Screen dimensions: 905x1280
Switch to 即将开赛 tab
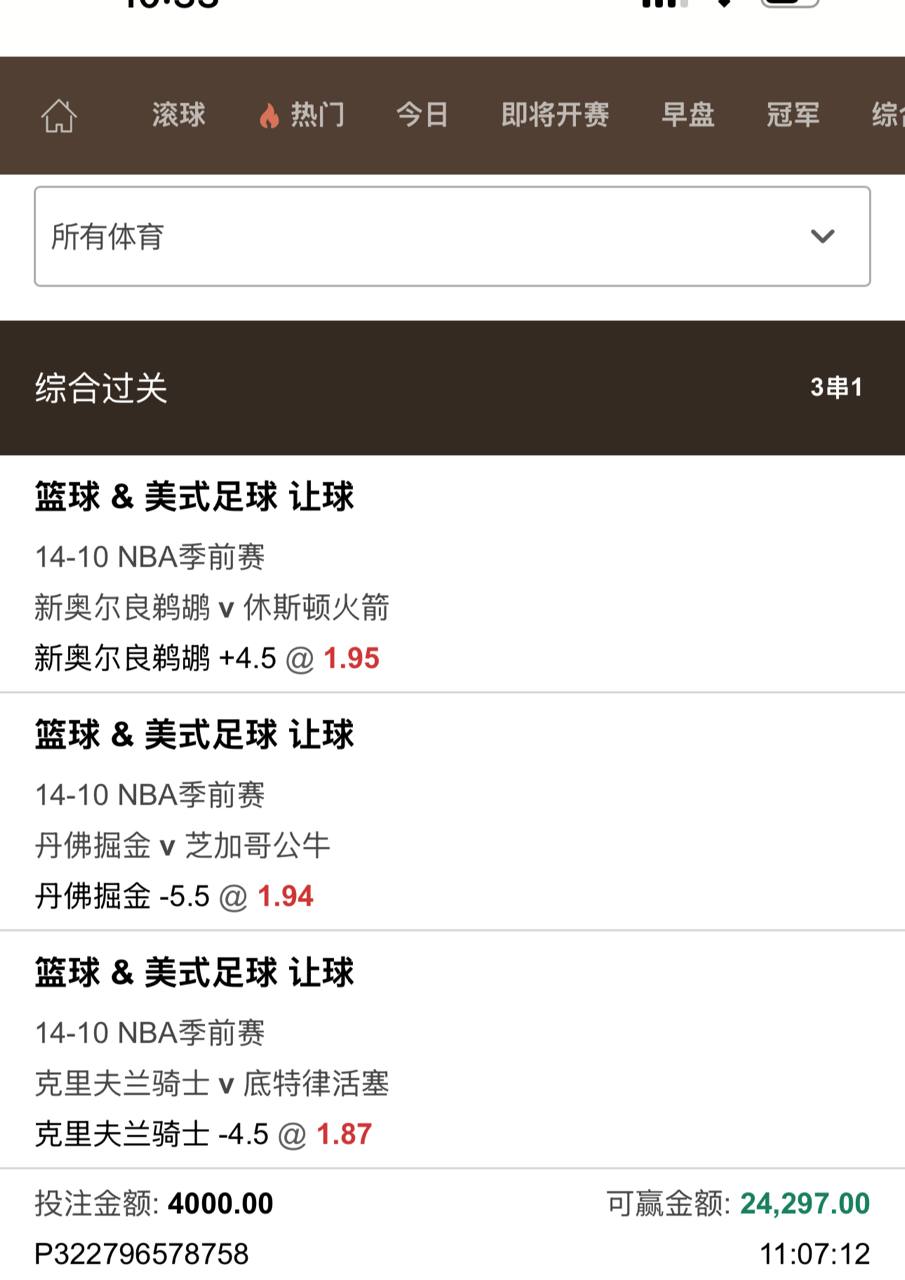click(555, 115)
